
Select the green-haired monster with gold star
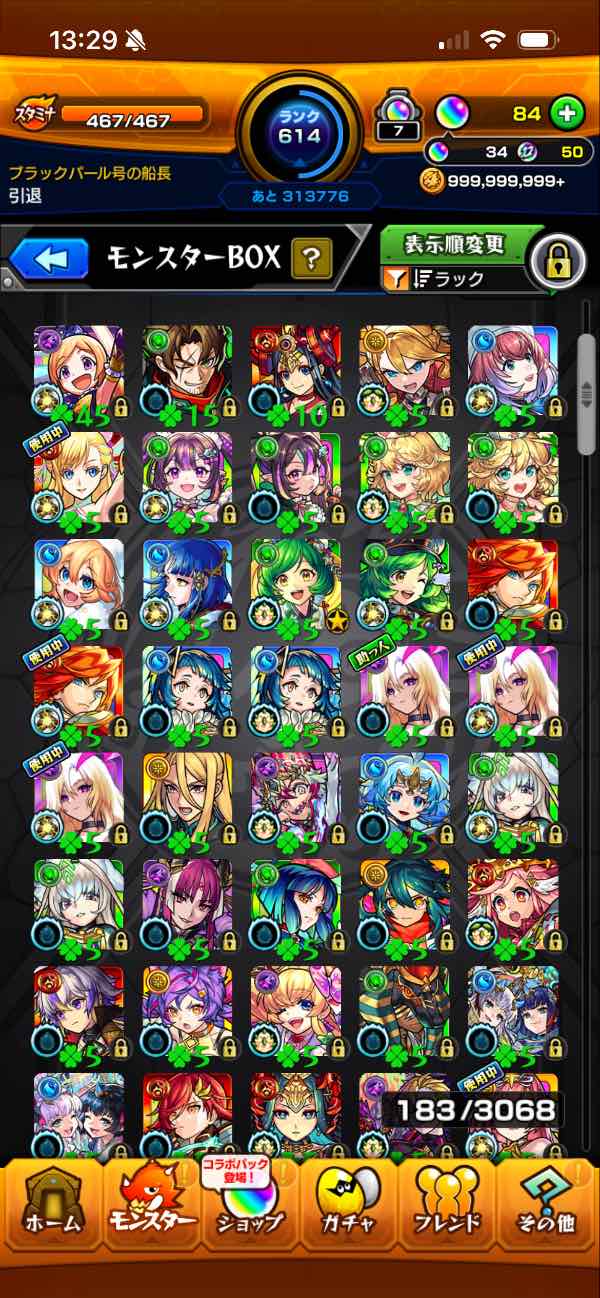295,583
